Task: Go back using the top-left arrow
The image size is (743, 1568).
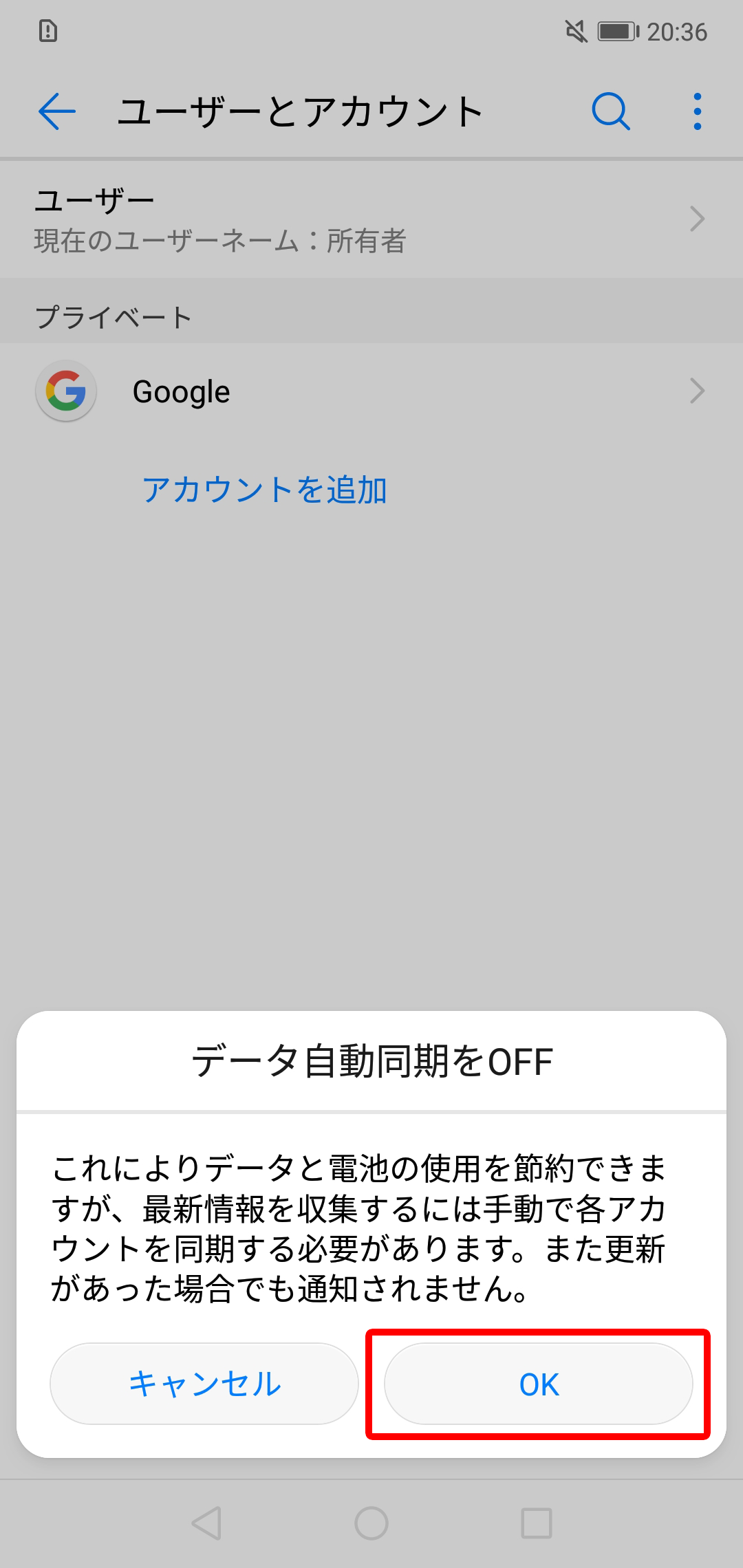Action: (57, 111)
